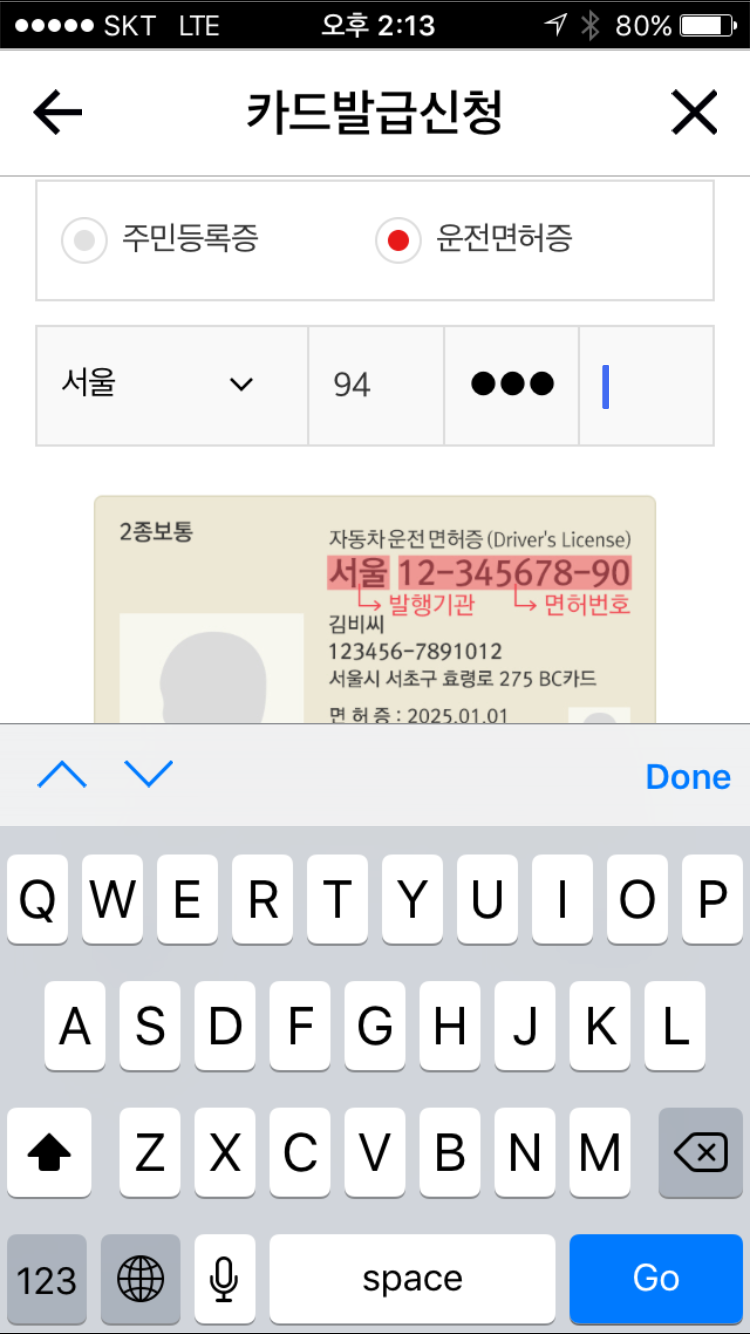Tap the masked dots input field
Image resolution: width=750 pixels, height=1334 pixels.
pos(511,385)
